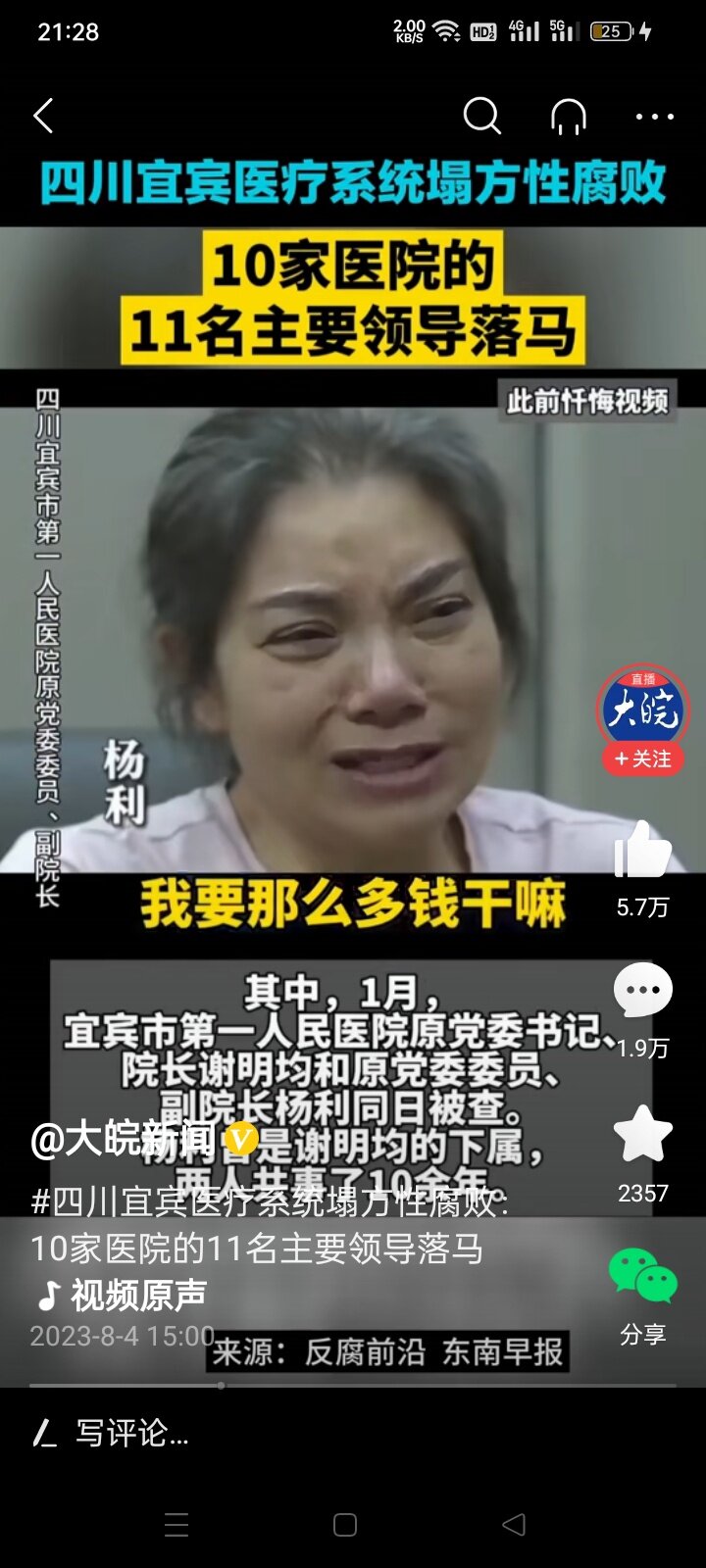Open the comments bubble showing 1.9万
Image resolution: width=706 pixels, height=1568 pixels.
pos(643,992)
